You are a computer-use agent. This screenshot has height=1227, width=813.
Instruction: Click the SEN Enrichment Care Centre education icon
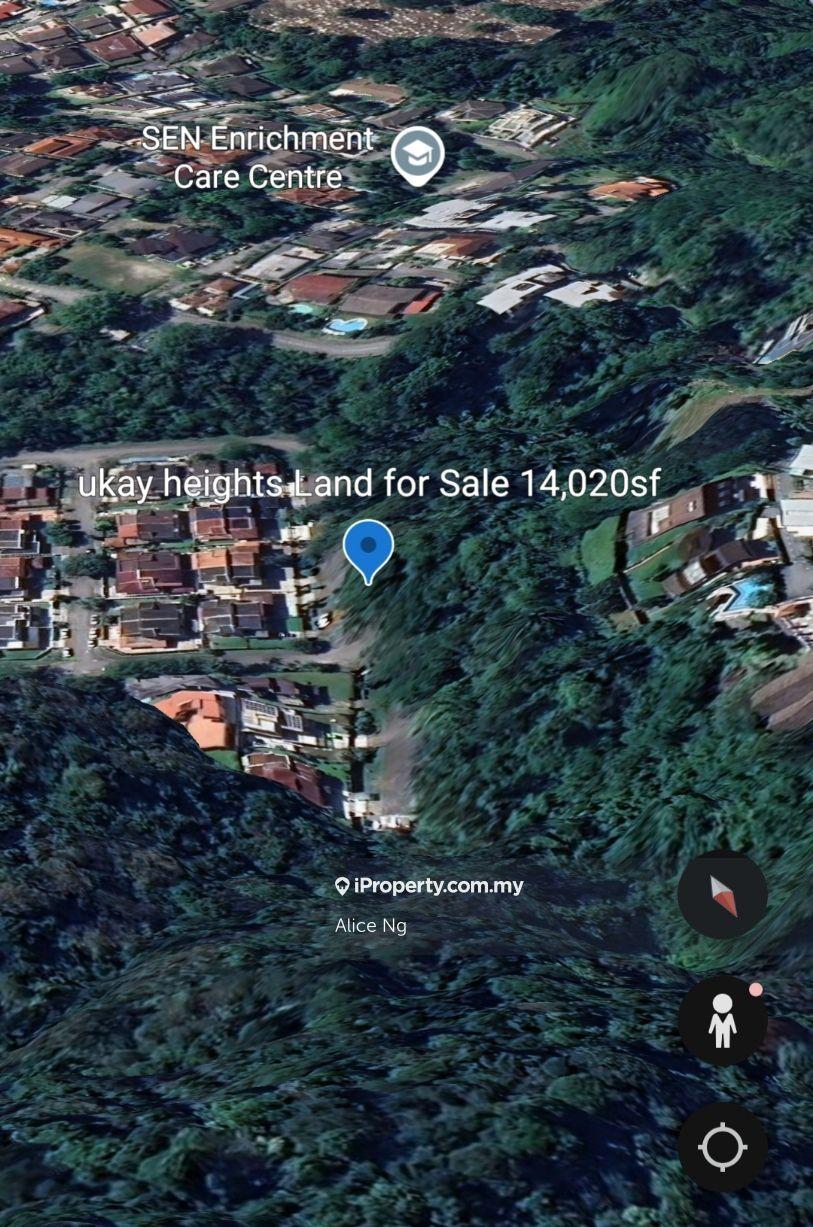click(417, 152)
